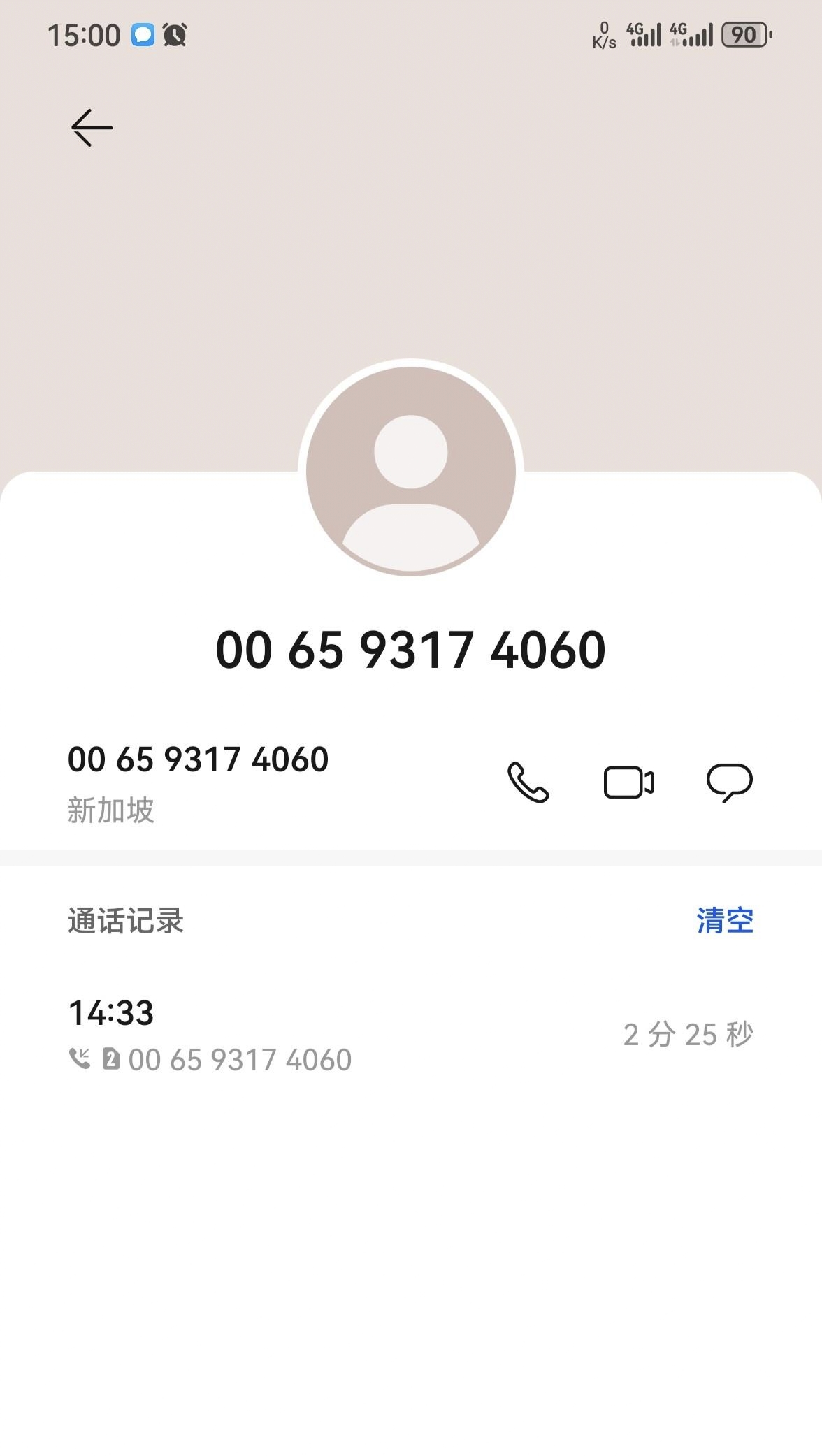Tap 清空 to clear call history
The width and height of the screenshot is (822, 1456).
[x=725, y=921]
